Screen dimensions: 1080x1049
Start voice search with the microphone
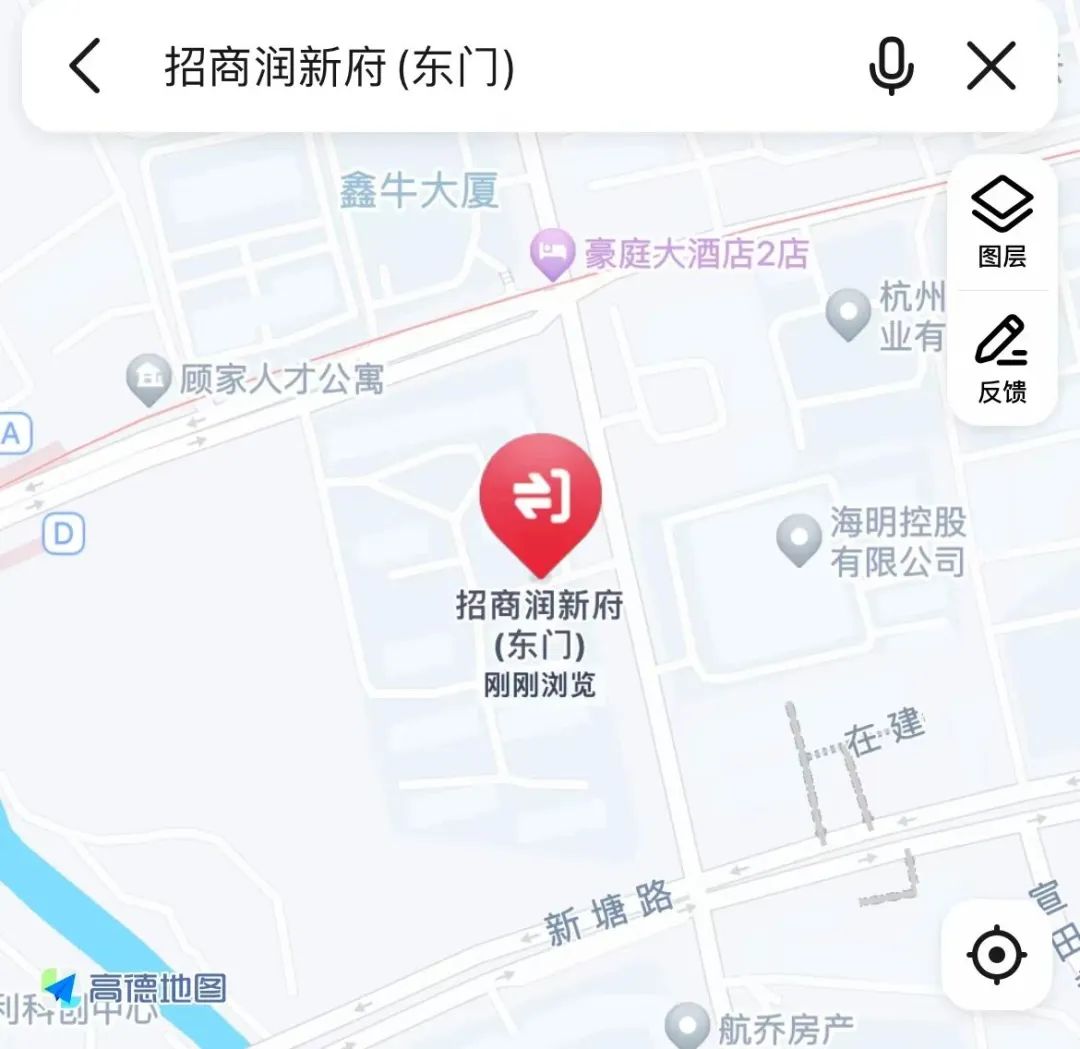pos(890,67)
